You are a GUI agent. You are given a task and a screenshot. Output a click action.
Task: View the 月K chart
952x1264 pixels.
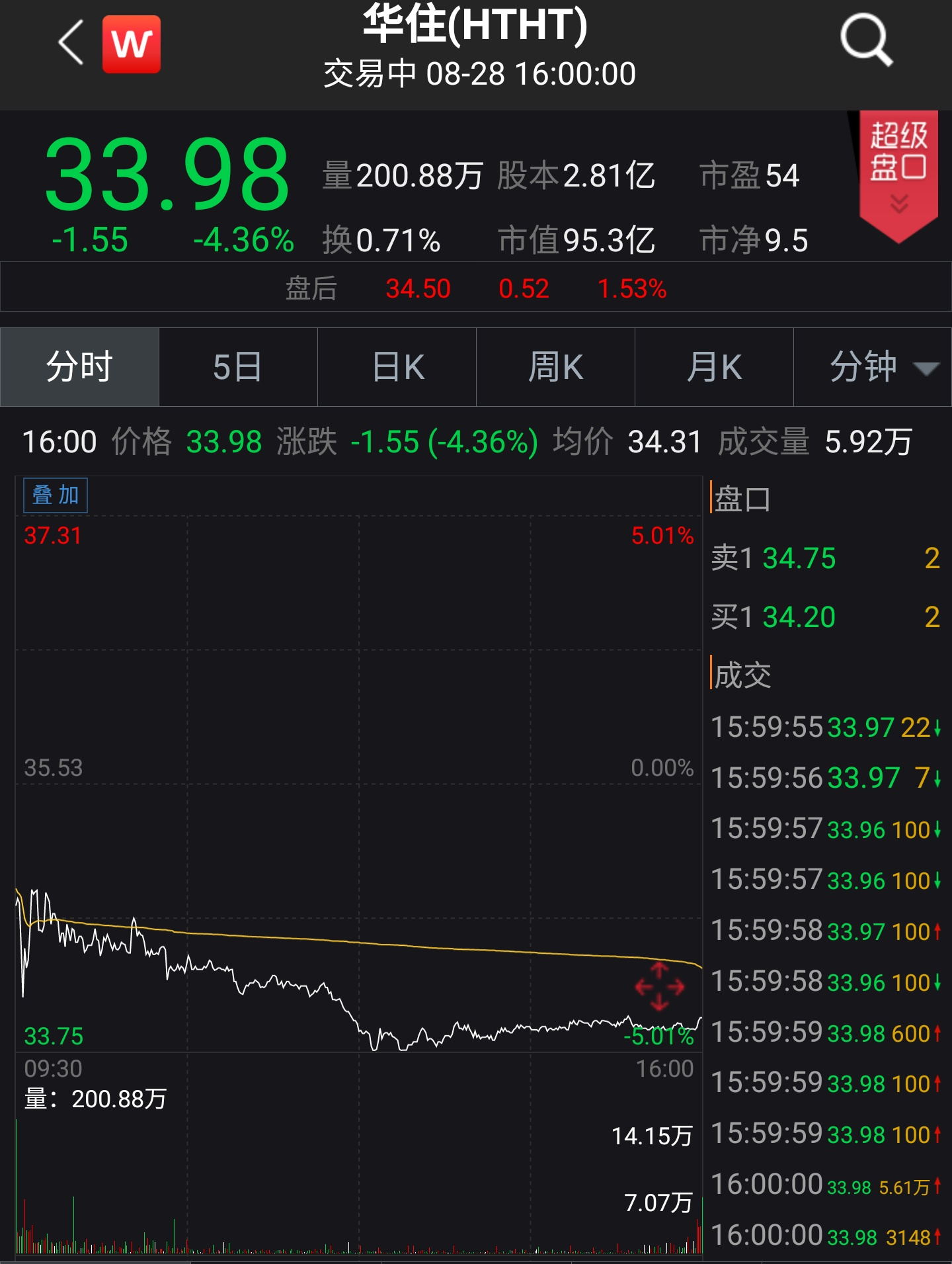[714, 367]
